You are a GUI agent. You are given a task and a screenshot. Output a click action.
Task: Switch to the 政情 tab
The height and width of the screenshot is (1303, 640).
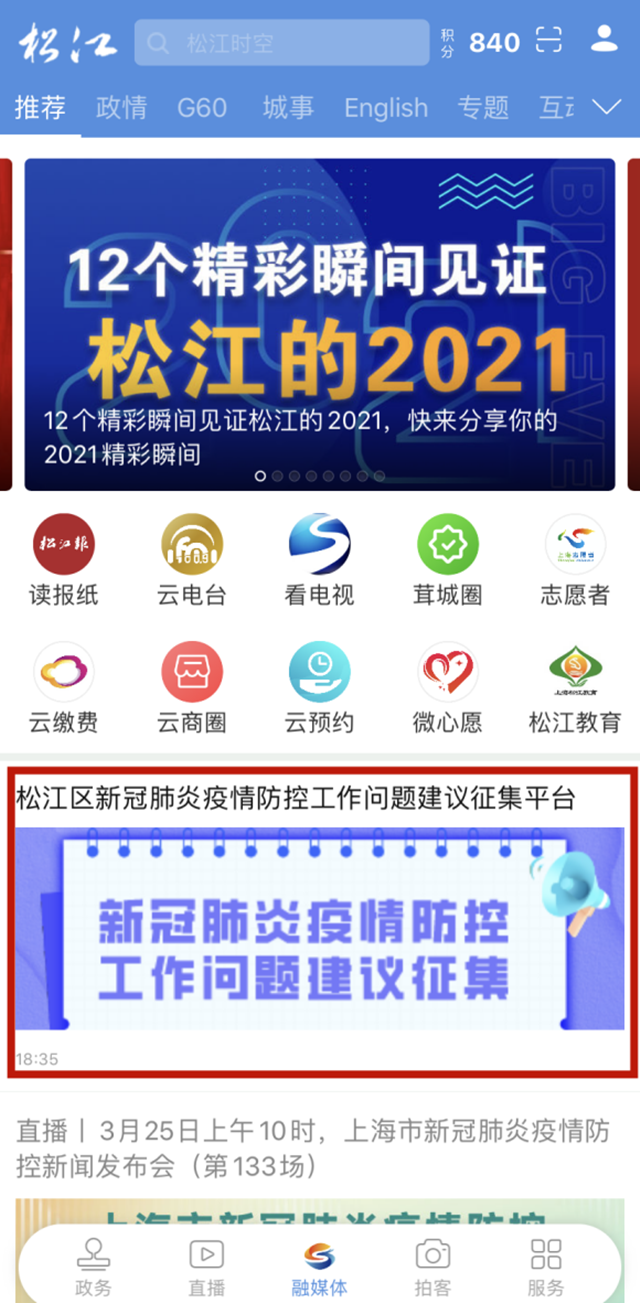pyautogui.click(x=121, y=107)
